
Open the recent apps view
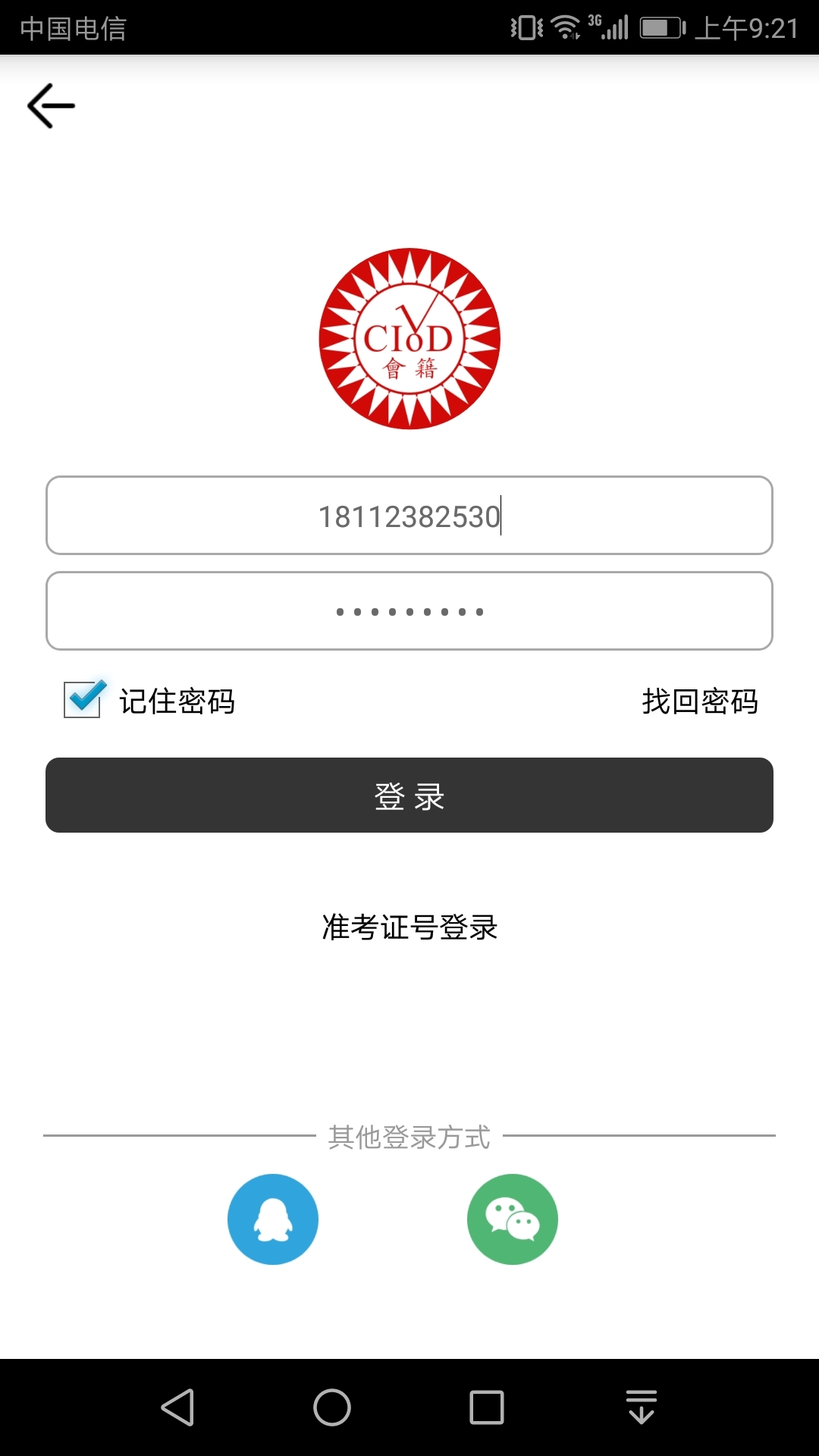click(487, 1408)
